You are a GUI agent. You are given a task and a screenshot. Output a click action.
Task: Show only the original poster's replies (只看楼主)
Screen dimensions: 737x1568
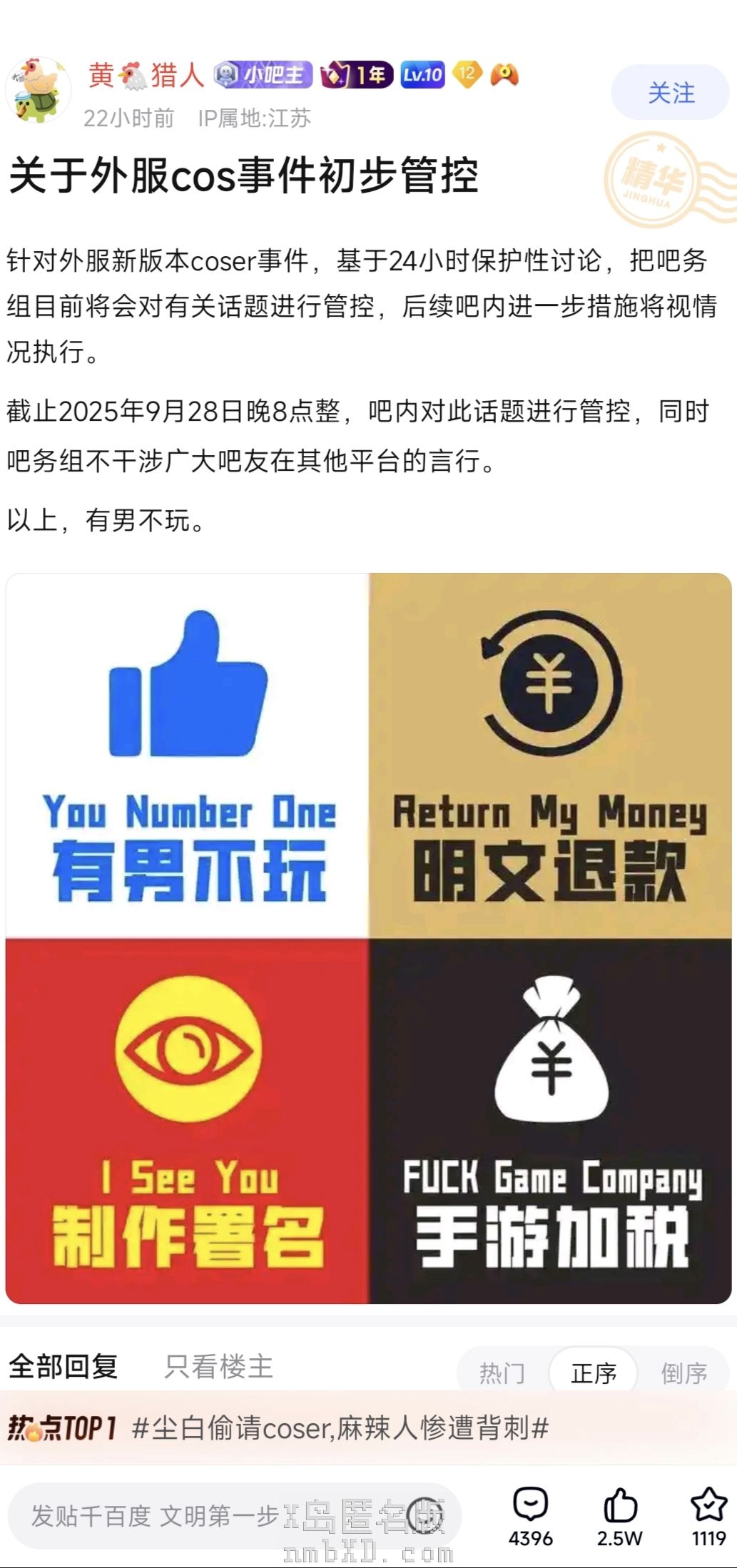[x=218, y=1367]
